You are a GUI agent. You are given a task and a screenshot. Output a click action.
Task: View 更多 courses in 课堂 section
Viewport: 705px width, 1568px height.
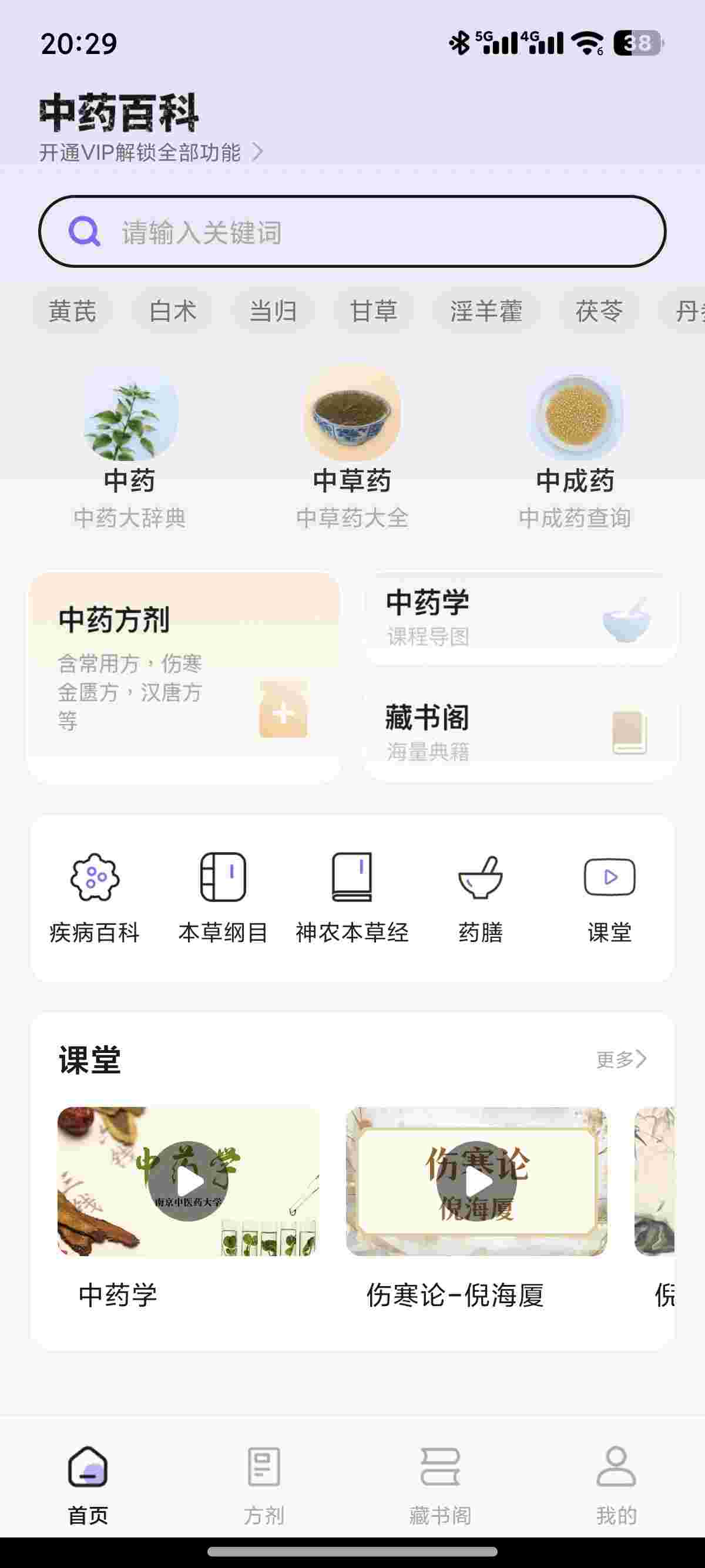pos(621,1060)
